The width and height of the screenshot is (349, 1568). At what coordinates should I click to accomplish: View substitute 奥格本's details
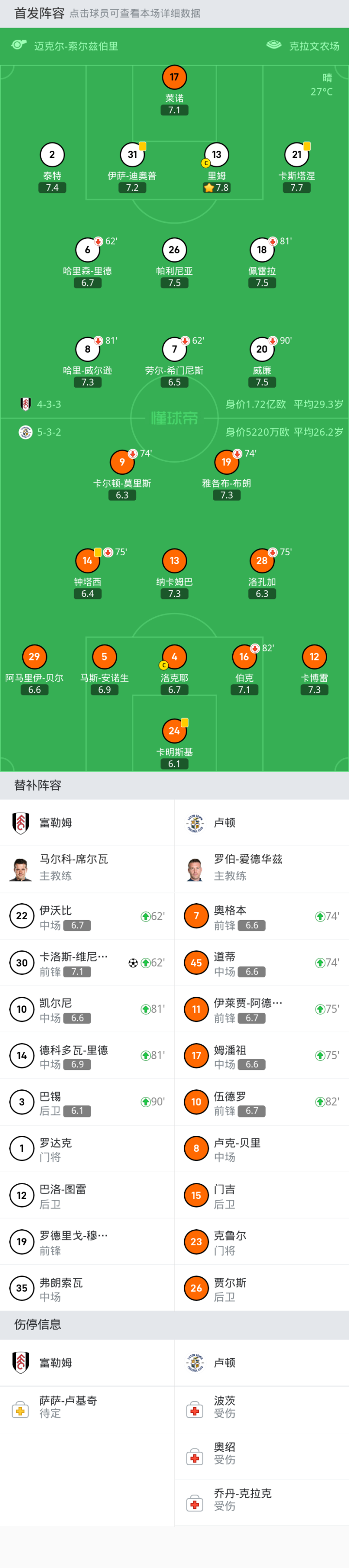261,917
